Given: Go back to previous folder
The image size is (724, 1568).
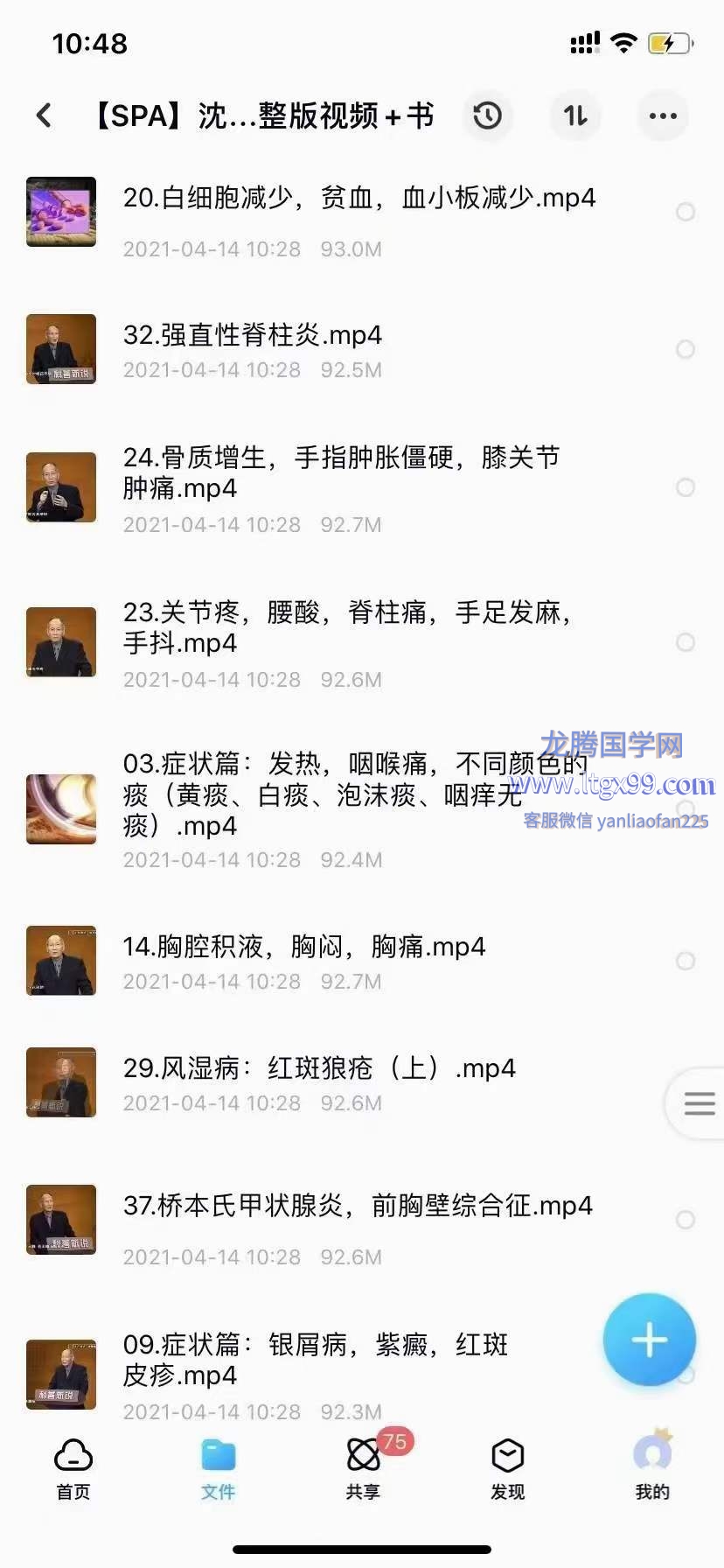Looking at the screenshot, I should pyautogui.click(x=44, y=115).
